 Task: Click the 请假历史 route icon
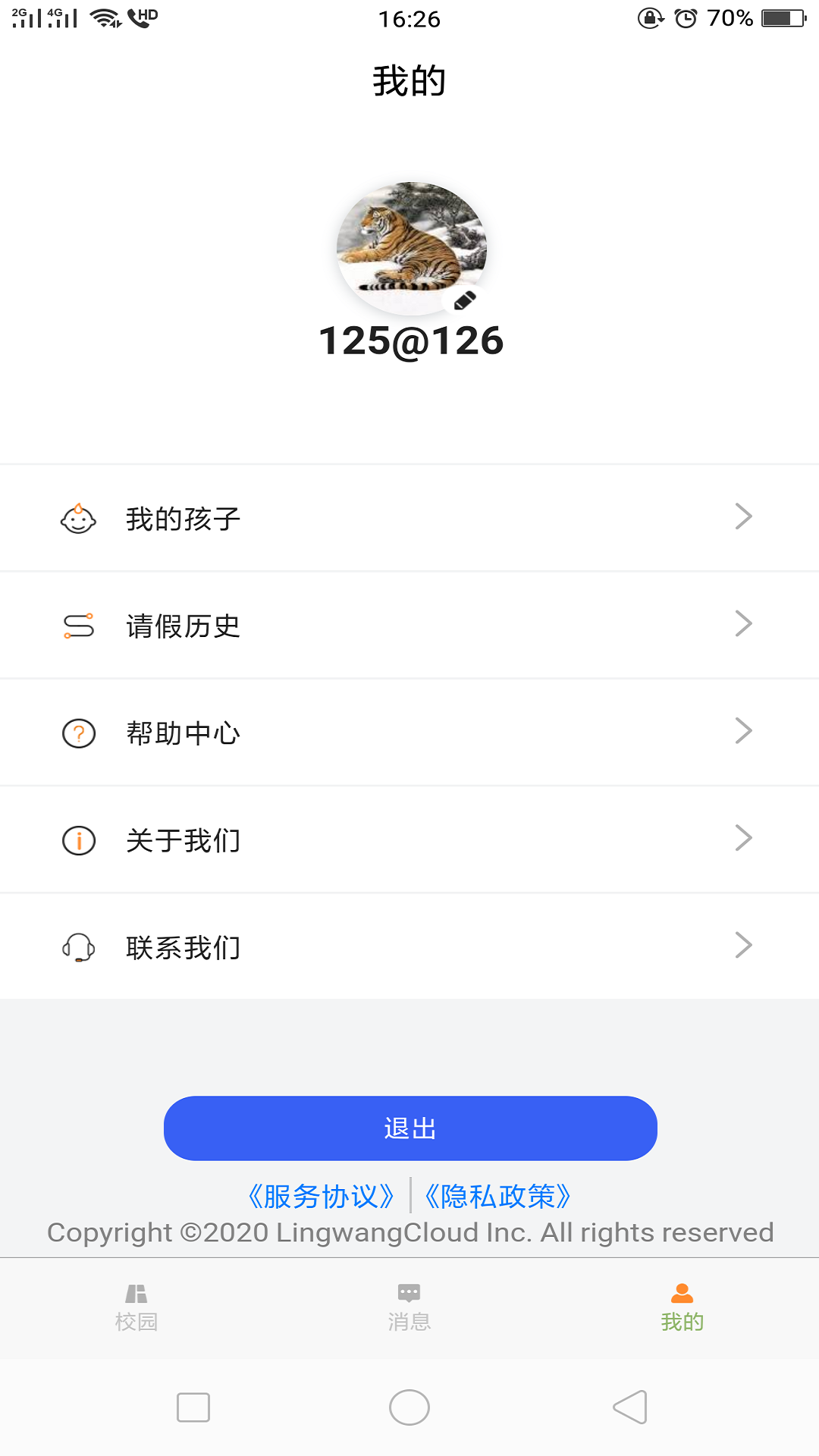[x=78, y=626]
